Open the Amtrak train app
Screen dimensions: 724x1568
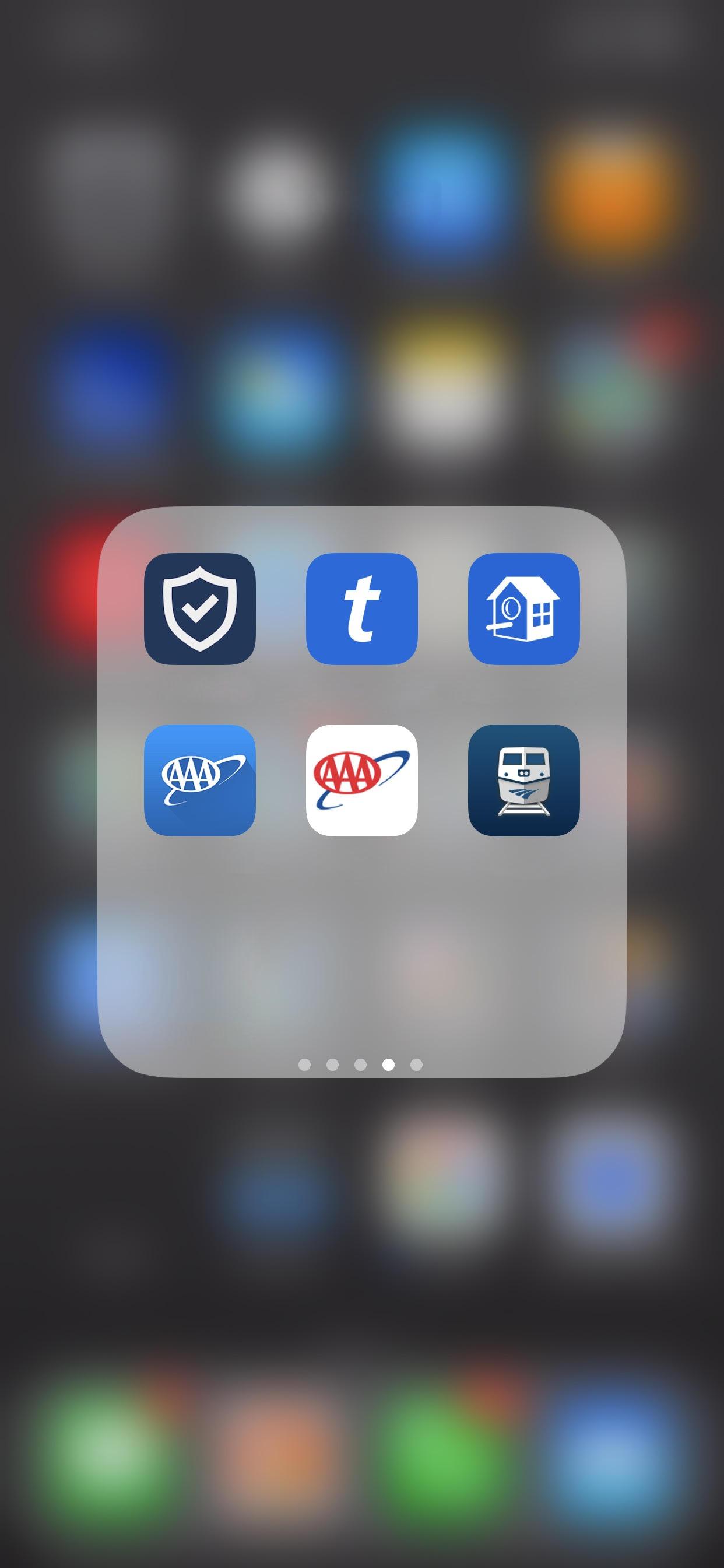point(523,780)
